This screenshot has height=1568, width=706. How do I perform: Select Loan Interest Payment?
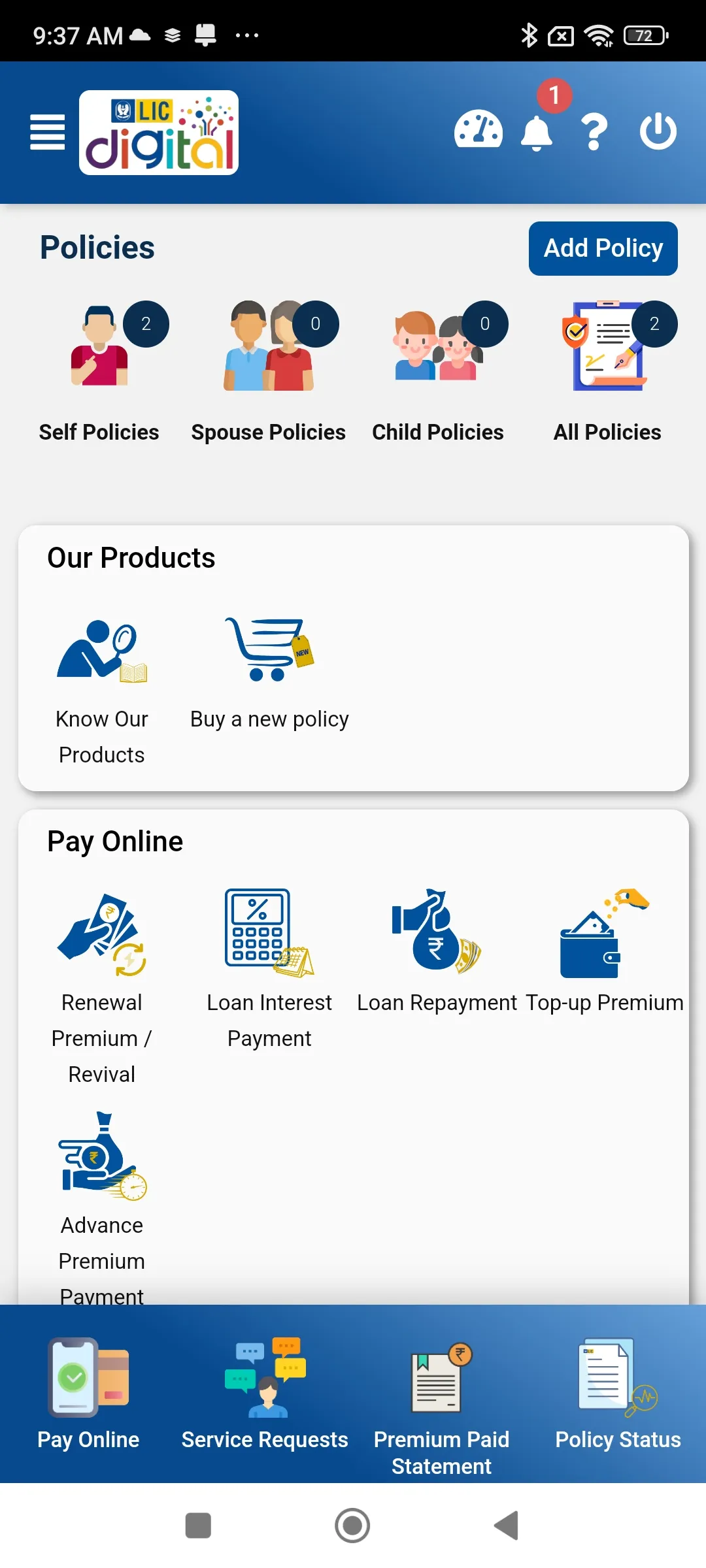[x=269, y=967]
